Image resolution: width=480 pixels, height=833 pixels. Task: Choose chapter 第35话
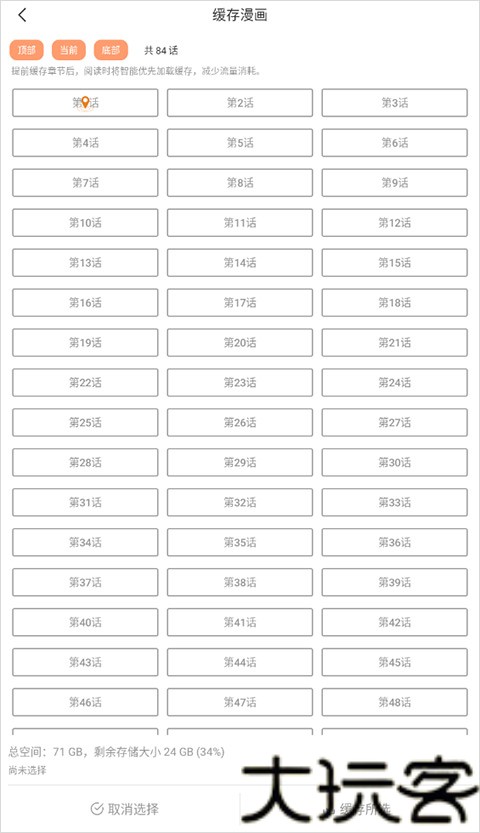pos(240,542)
